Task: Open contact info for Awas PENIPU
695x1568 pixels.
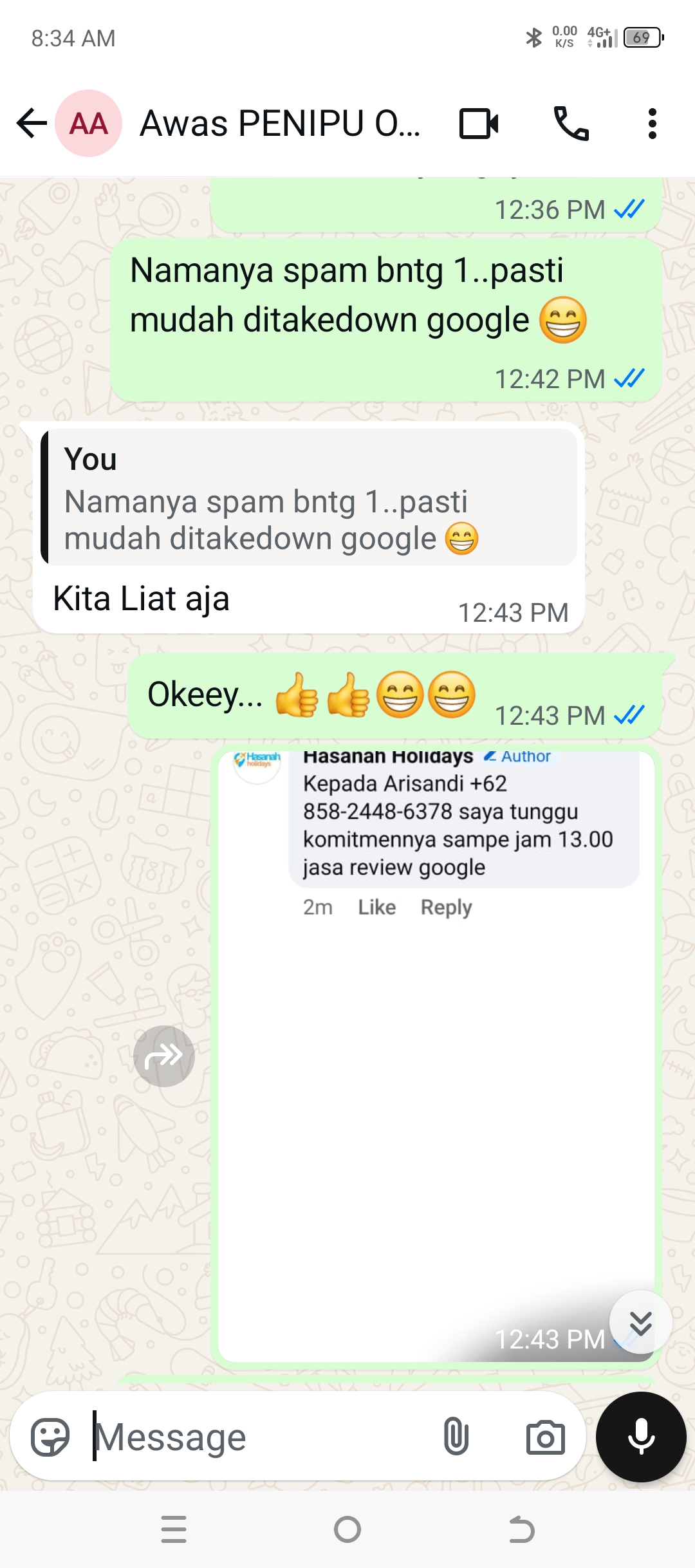Action: coord(280,124)
